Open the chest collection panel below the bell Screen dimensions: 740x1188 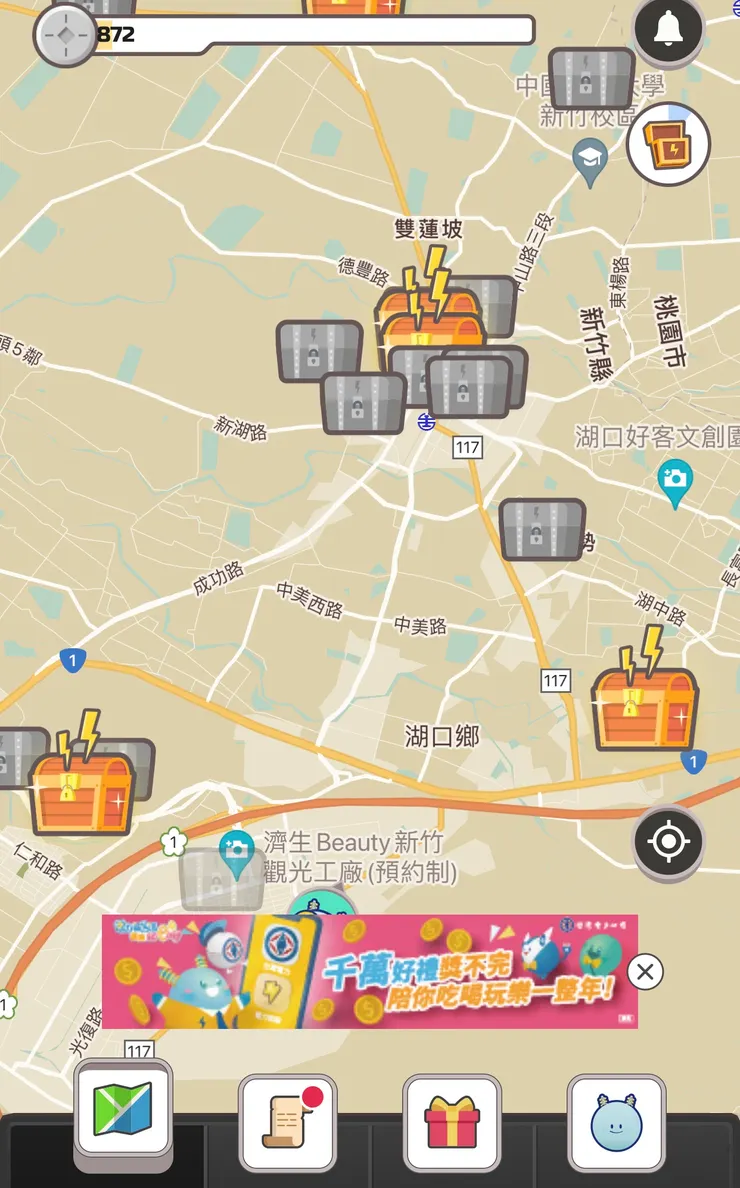[668, 145]
